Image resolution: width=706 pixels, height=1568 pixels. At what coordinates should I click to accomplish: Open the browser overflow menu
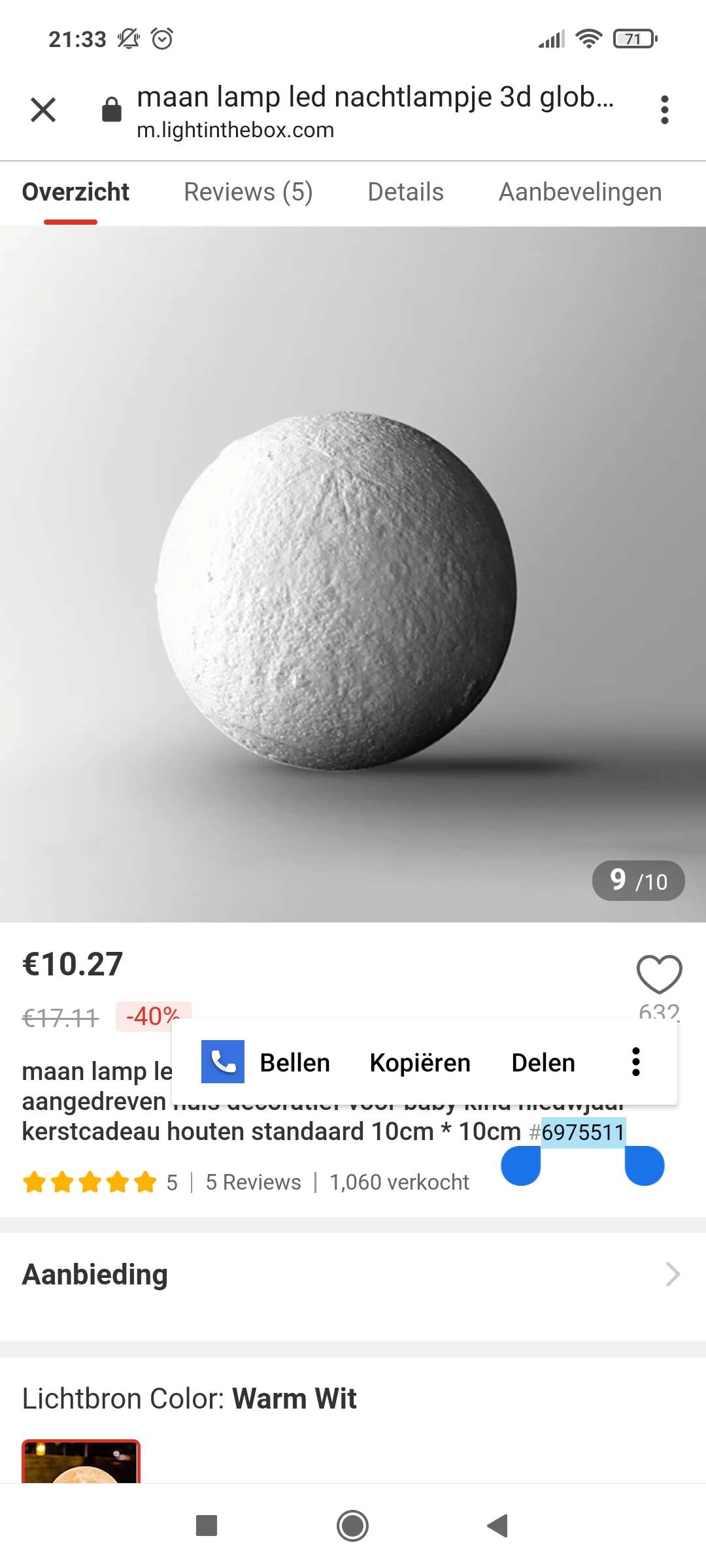(664, 110)
